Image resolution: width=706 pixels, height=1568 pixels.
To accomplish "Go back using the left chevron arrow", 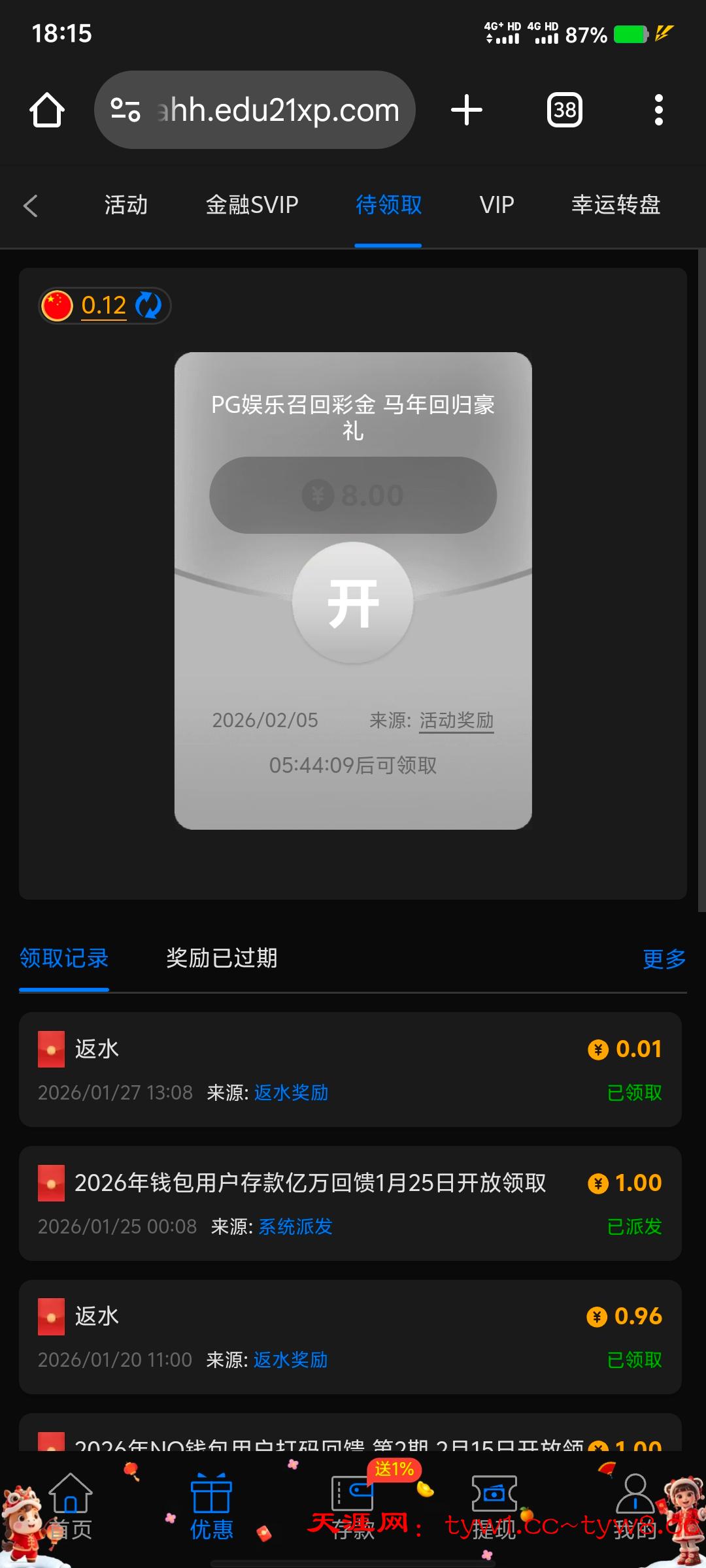I will 31,204.
